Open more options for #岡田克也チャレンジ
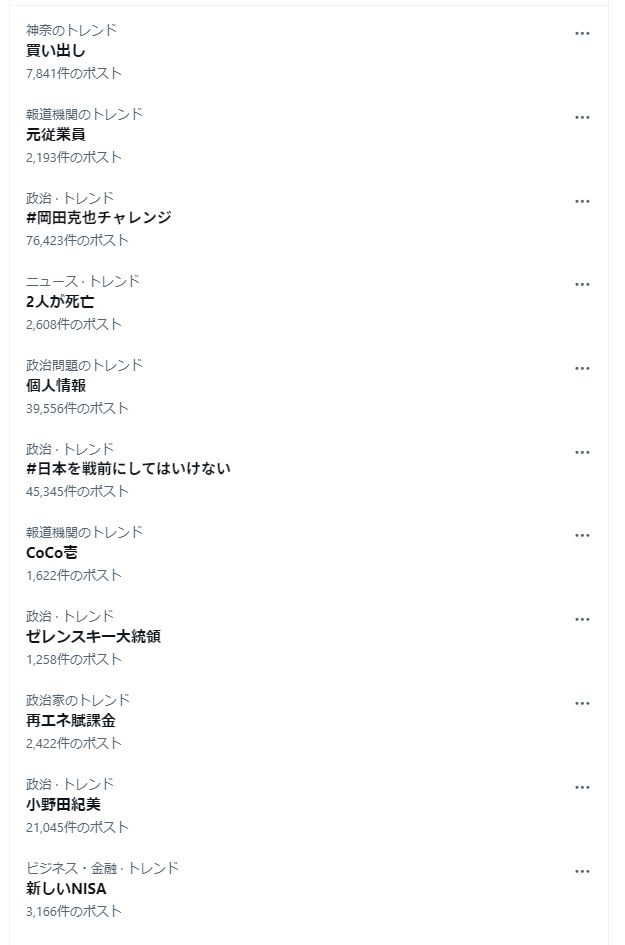 pos(582,201)
